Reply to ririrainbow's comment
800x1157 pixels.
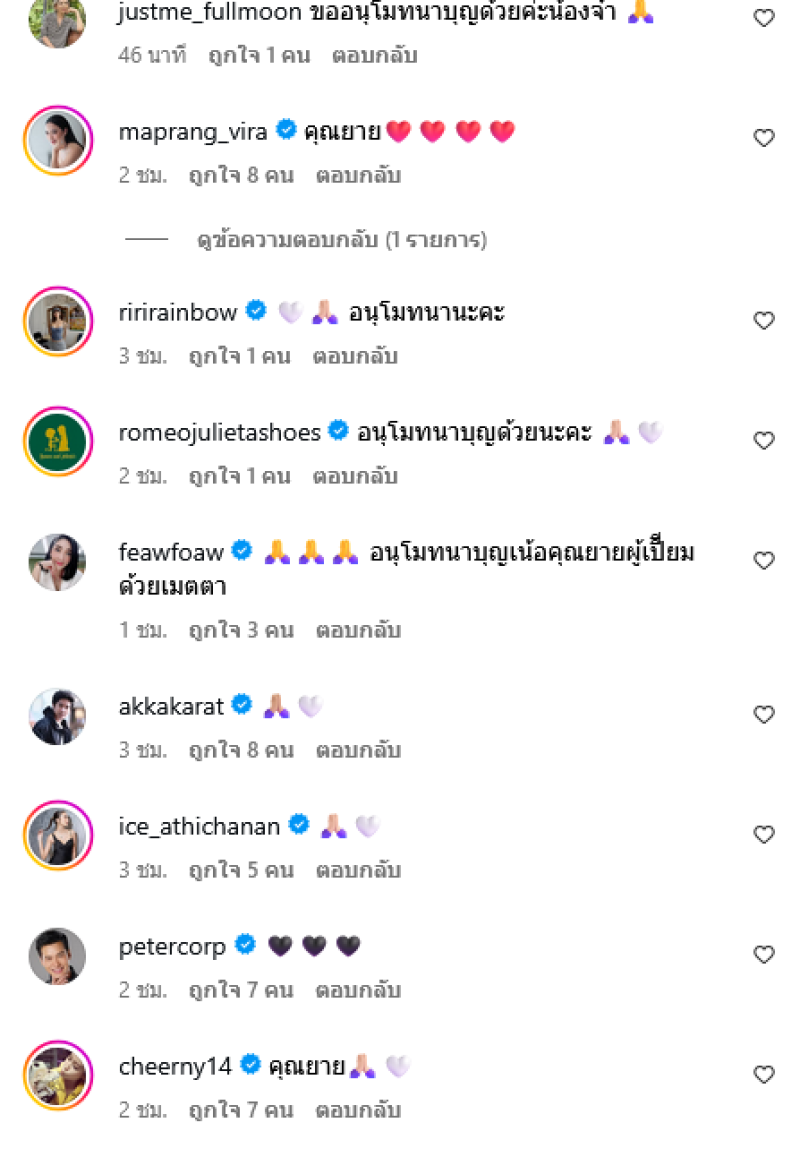(355, 356)
